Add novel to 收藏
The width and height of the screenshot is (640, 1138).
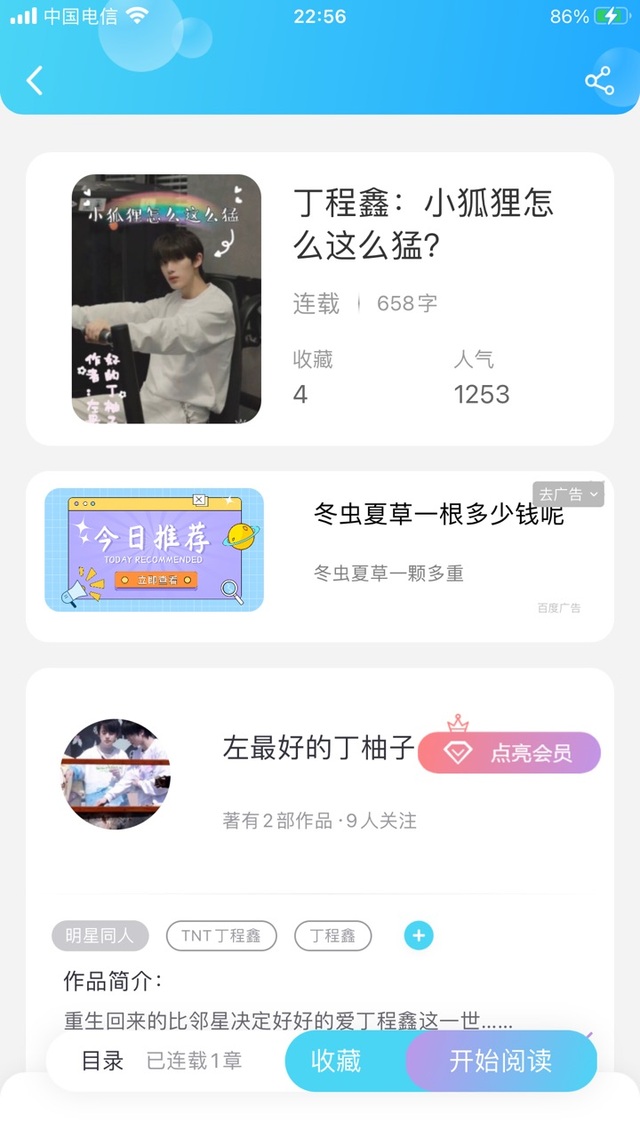336,1061
